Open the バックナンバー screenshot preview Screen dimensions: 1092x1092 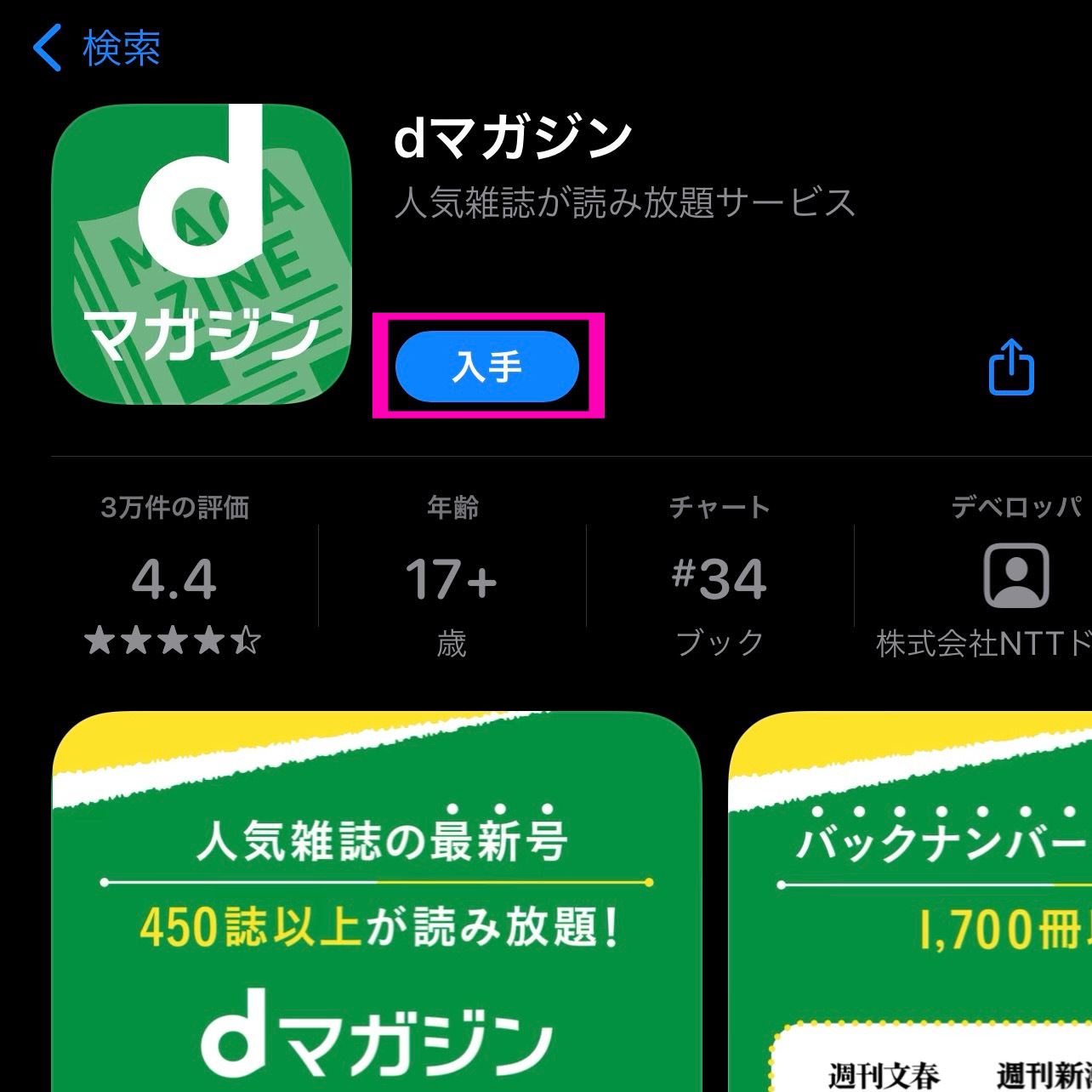910,901
